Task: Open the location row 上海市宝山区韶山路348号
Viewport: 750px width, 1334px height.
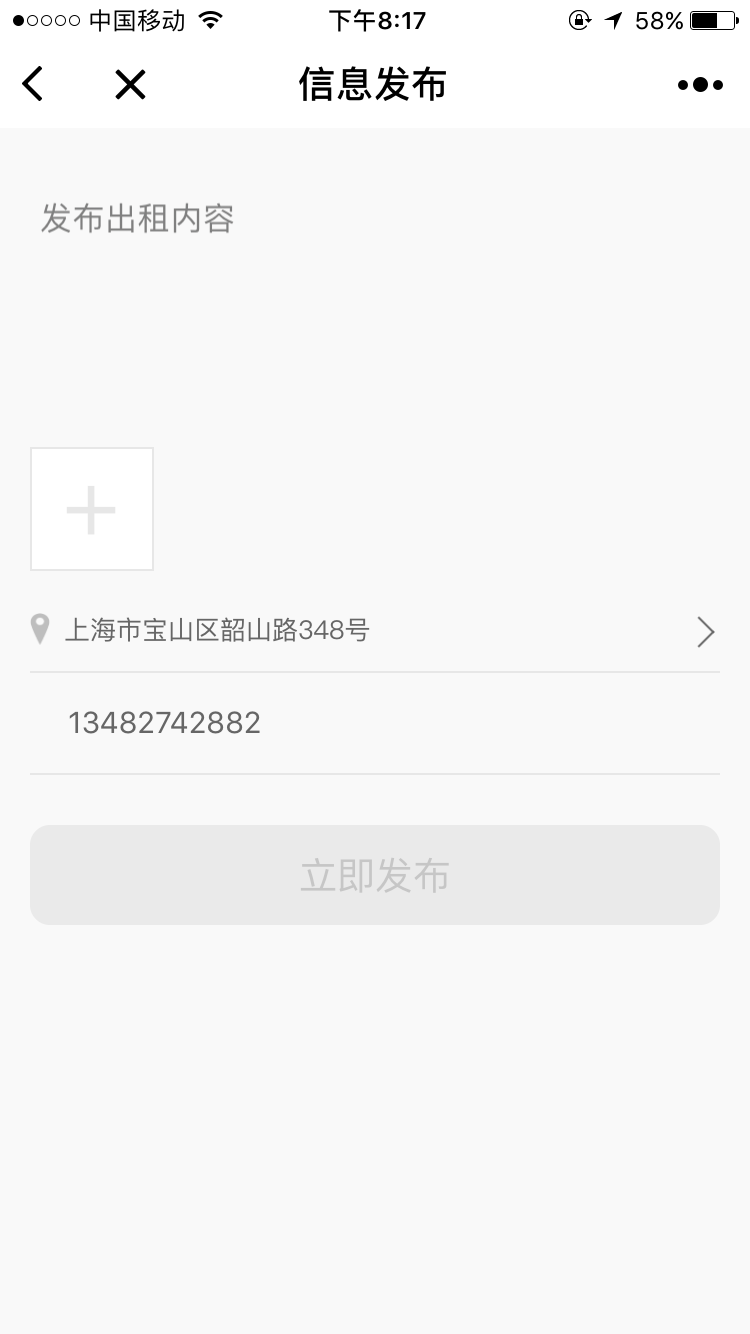Action: click(x=375, y=631)
